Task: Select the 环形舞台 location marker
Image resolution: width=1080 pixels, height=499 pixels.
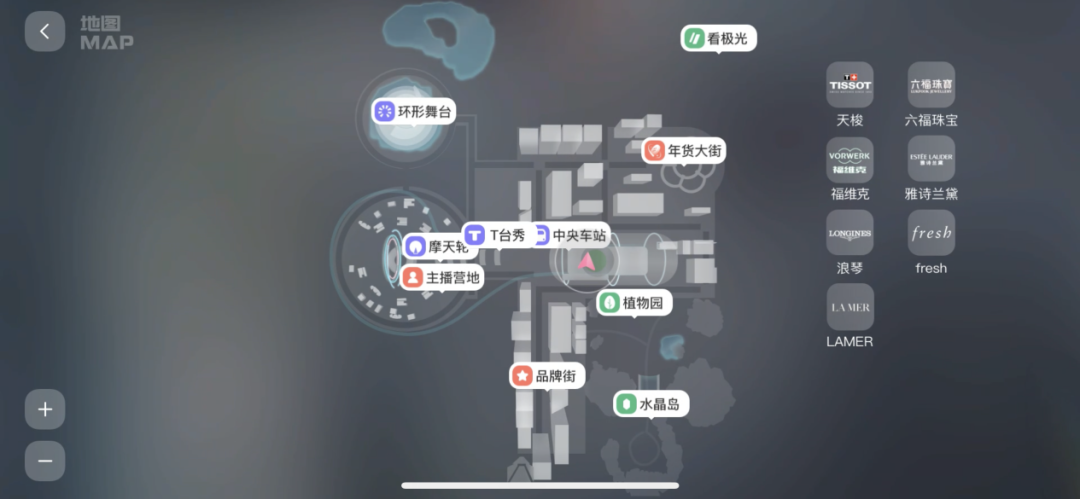Action: (x=413, y=112)
